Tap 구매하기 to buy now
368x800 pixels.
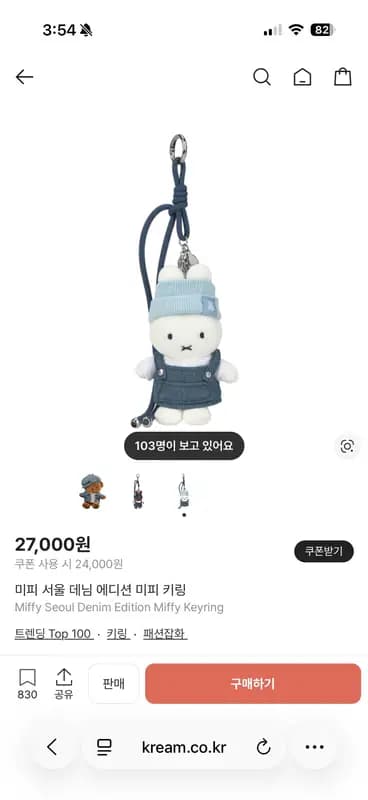point(253,684)
